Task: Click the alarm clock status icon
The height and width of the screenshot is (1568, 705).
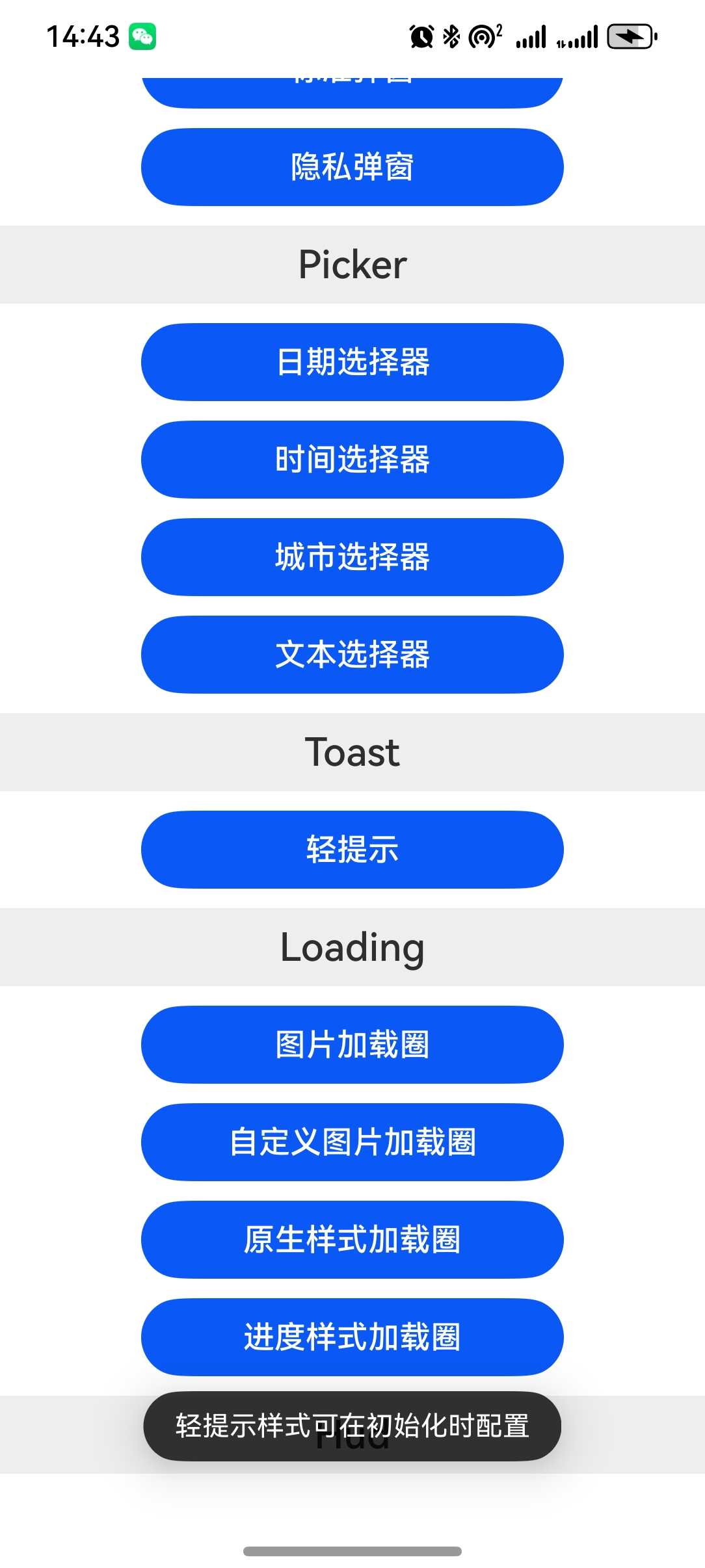Action: [420, 35]
